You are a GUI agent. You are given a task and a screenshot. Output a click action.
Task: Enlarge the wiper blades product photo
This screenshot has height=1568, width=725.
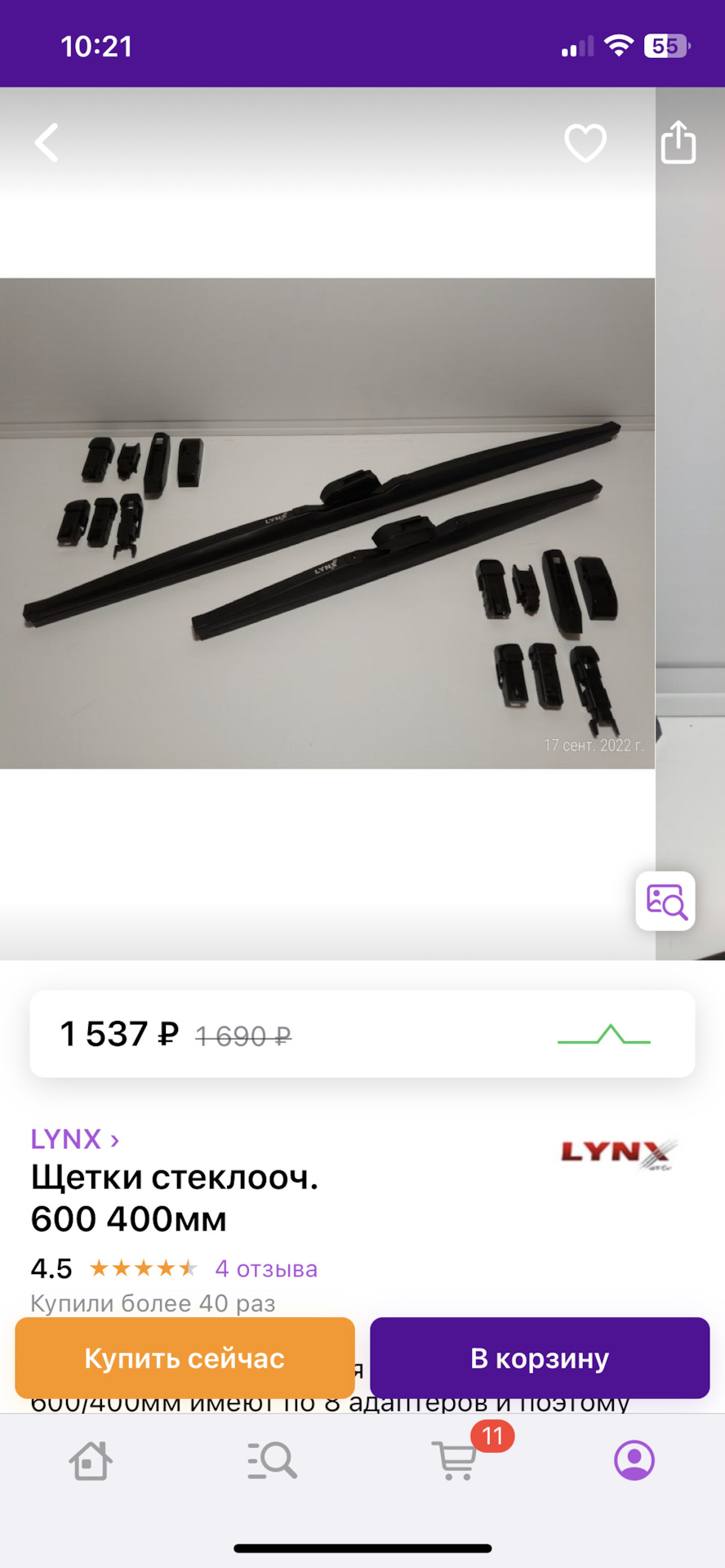point(327,523)
